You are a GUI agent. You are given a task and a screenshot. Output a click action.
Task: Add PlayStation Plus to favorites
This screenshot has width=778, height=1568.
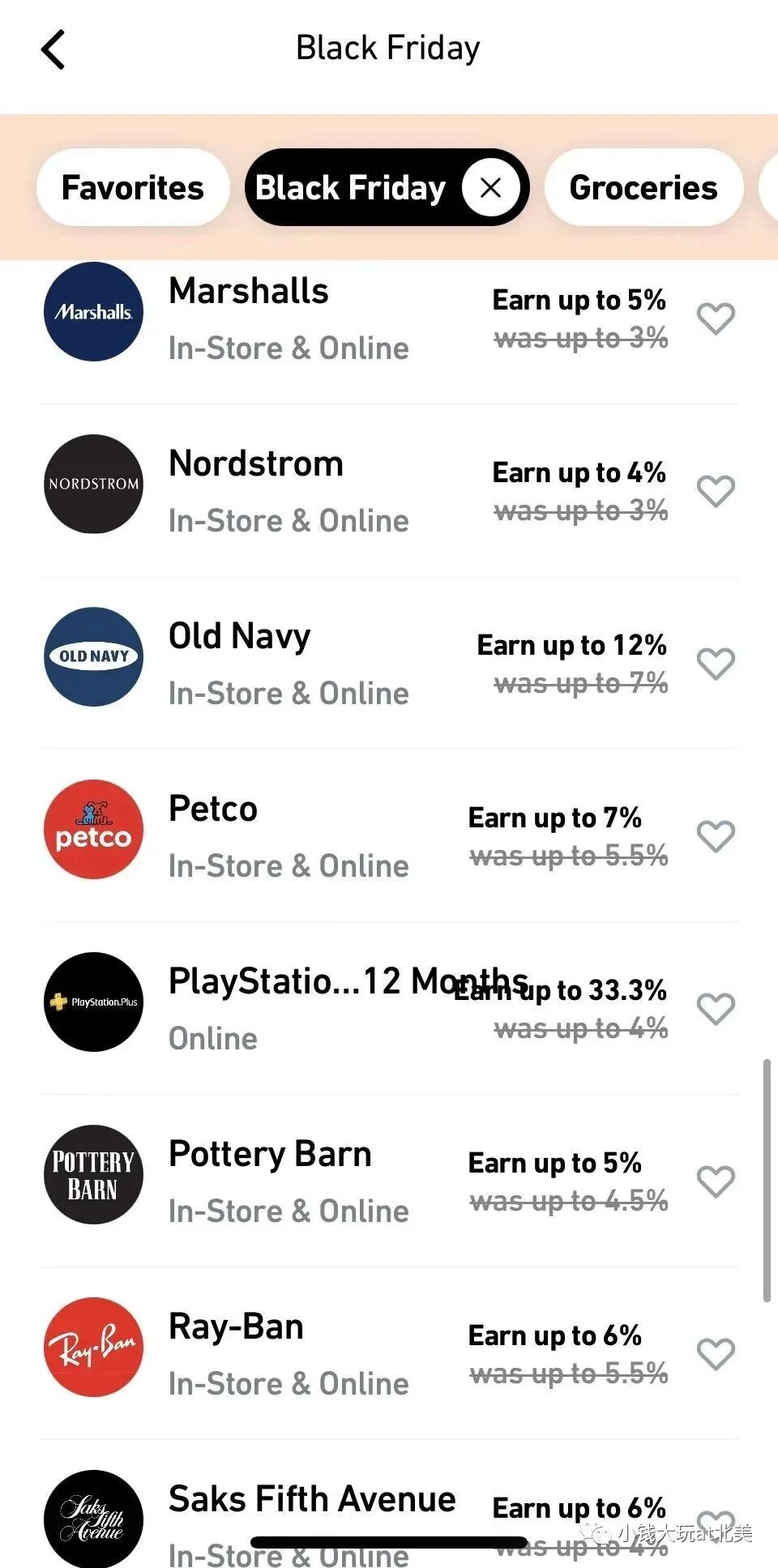pyautogui.click(x=716, y=1009)
